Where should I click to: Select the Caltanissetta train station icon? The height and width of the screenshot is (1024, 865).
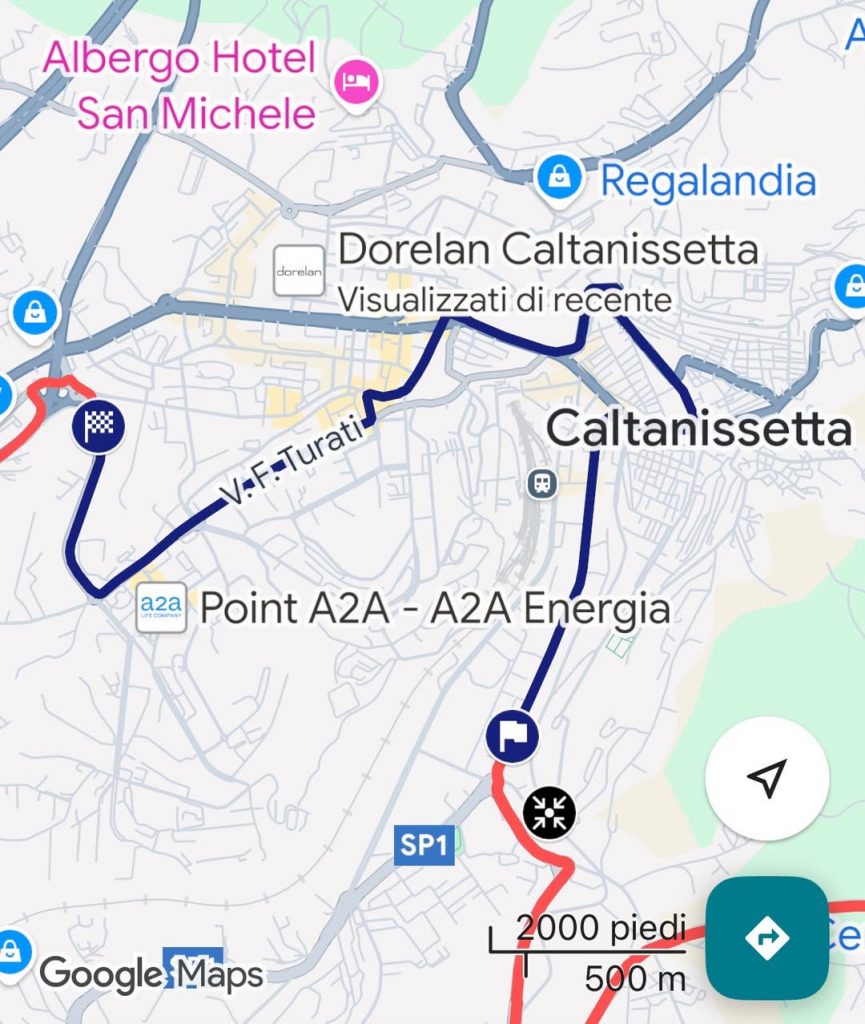pyautogui.click(x=542, y=484)
